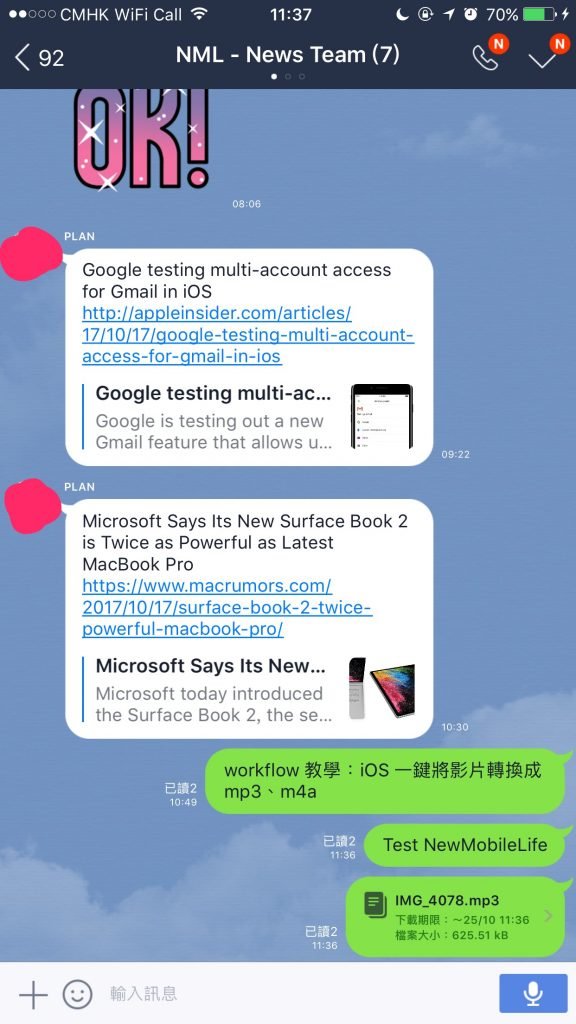Go back to the chat list
576x1024 pixels.
(39, 57)
